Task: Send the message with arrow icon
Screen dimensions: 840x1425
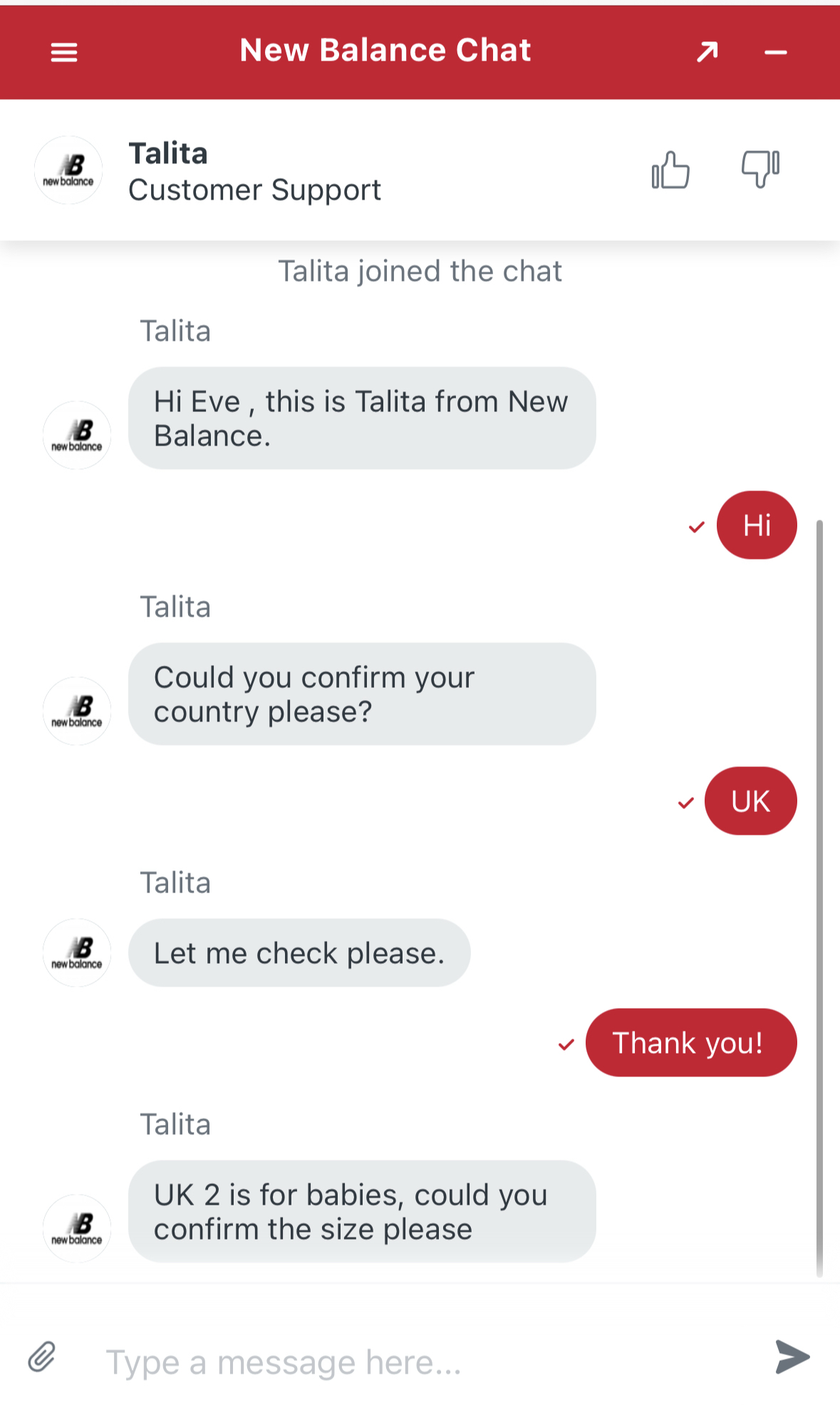Action: [x=792, y=1357]
